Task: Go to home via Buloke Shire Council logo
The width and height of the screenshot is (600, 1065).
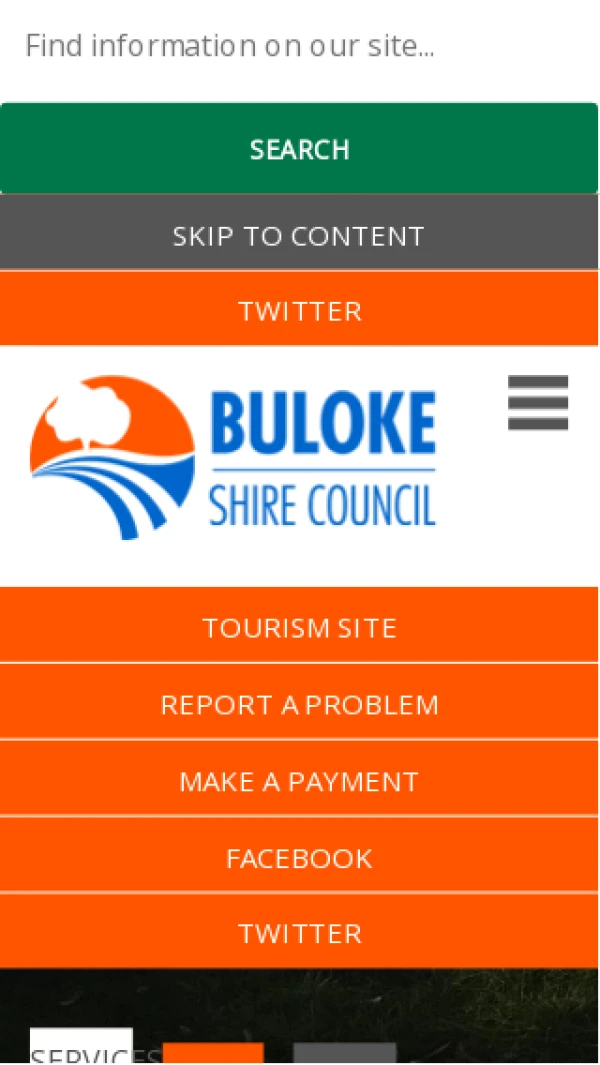Action: [233, 458]
